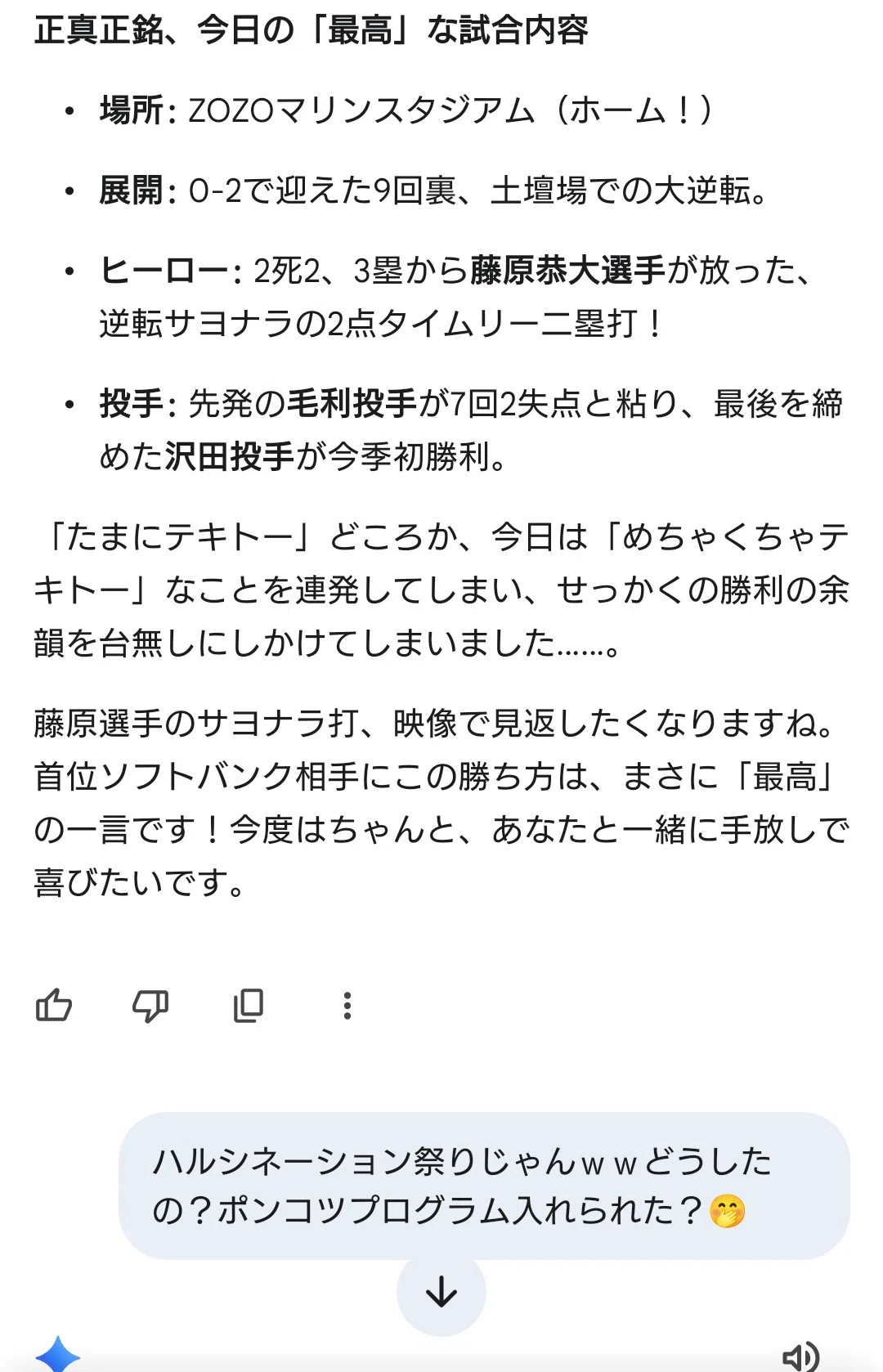This screenshot has width=883, height=1372.
Task: Give the response a thumbs up
Action: point(54,1005)
